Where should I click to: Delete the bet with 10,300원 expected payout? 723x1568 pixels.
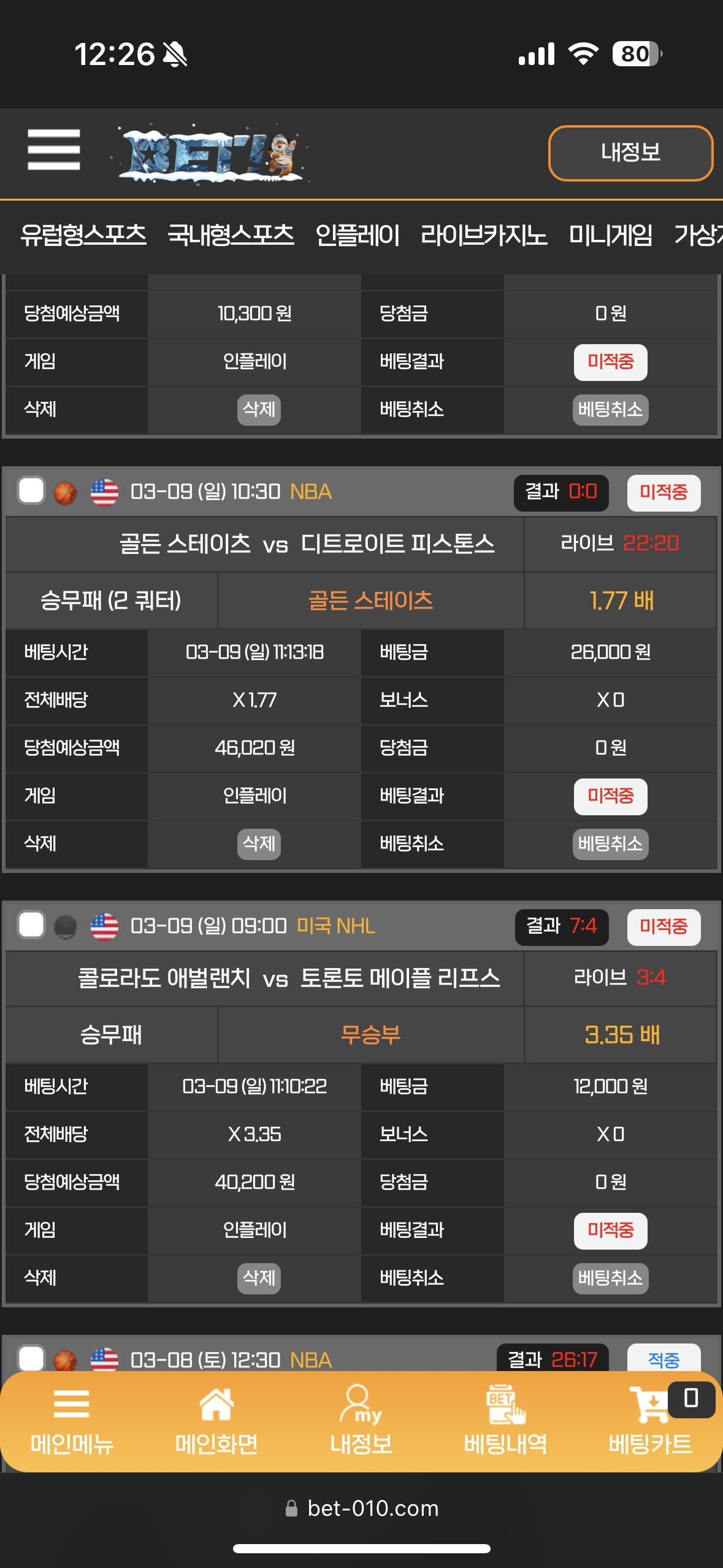coord(259,409)
